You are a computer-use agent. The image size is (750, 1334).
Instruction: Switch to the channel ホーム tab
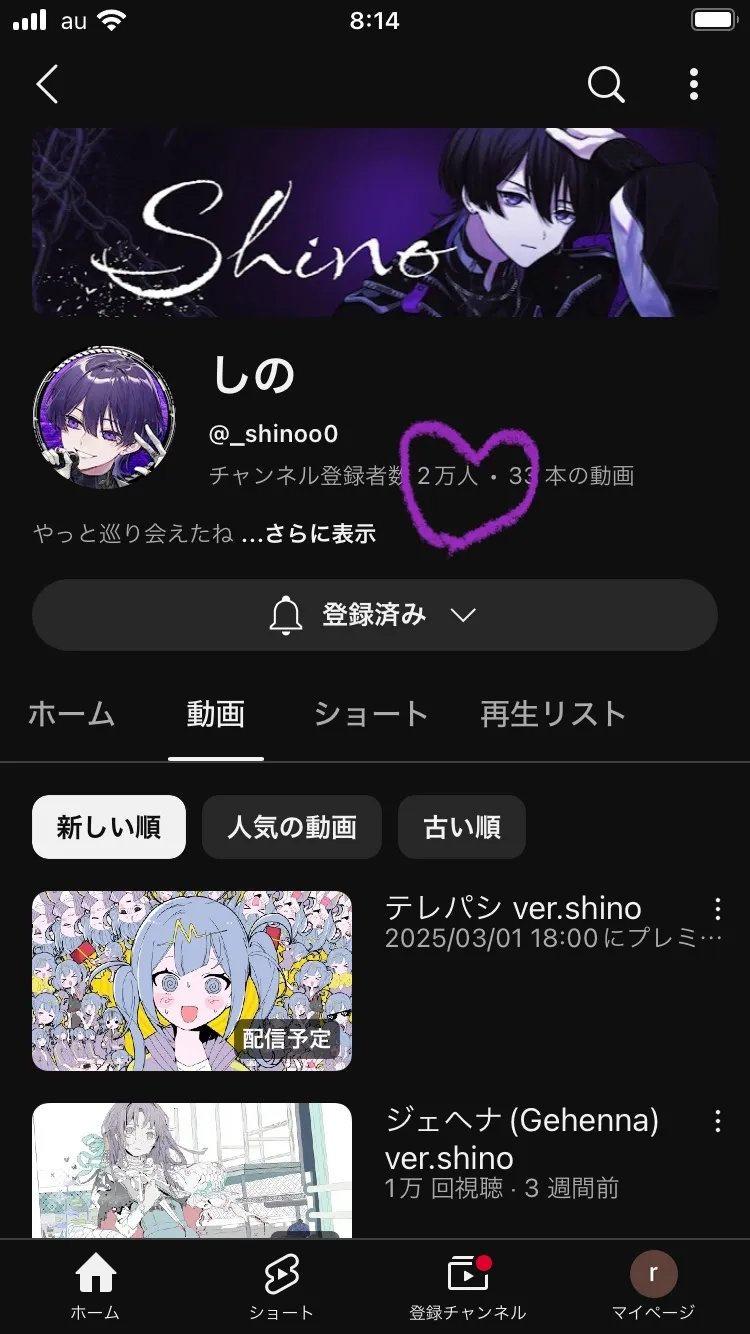point(71,714)
